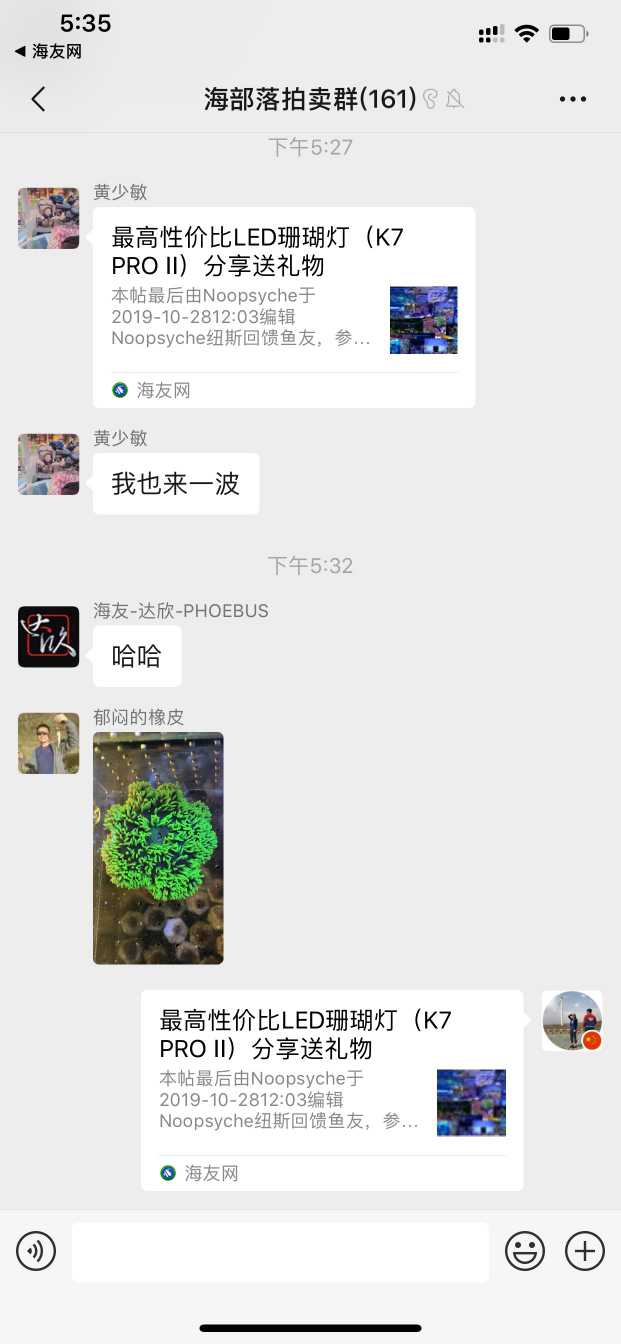Open 黄少敏's shared K7 PRO II link card
Image resolution: width=621 pixels, height=1344 pixels.
tap(283, 307)
